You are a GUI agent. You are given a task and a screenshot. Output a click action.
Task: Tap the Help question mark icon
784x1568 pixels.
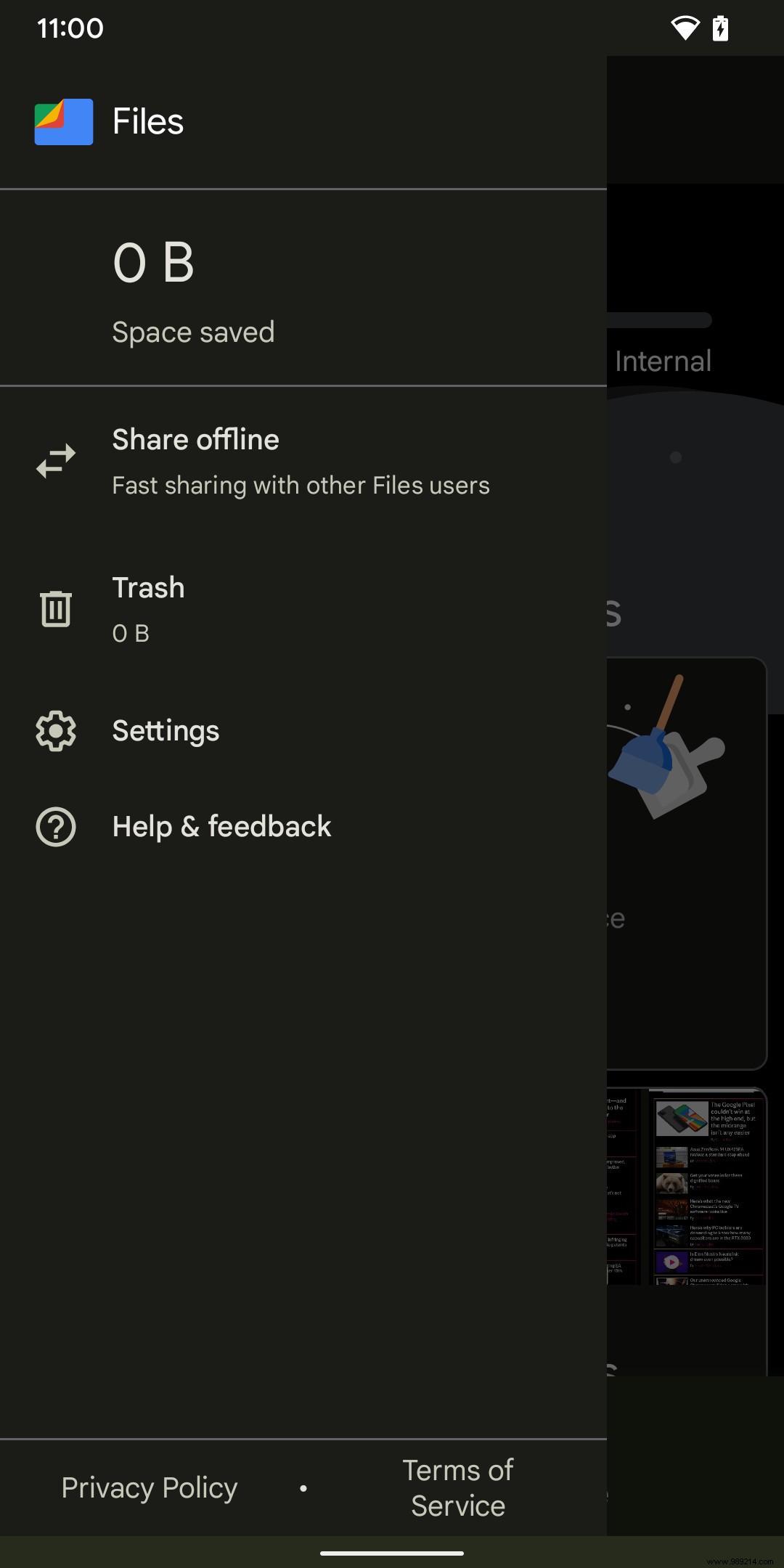[x=55, y=826]
